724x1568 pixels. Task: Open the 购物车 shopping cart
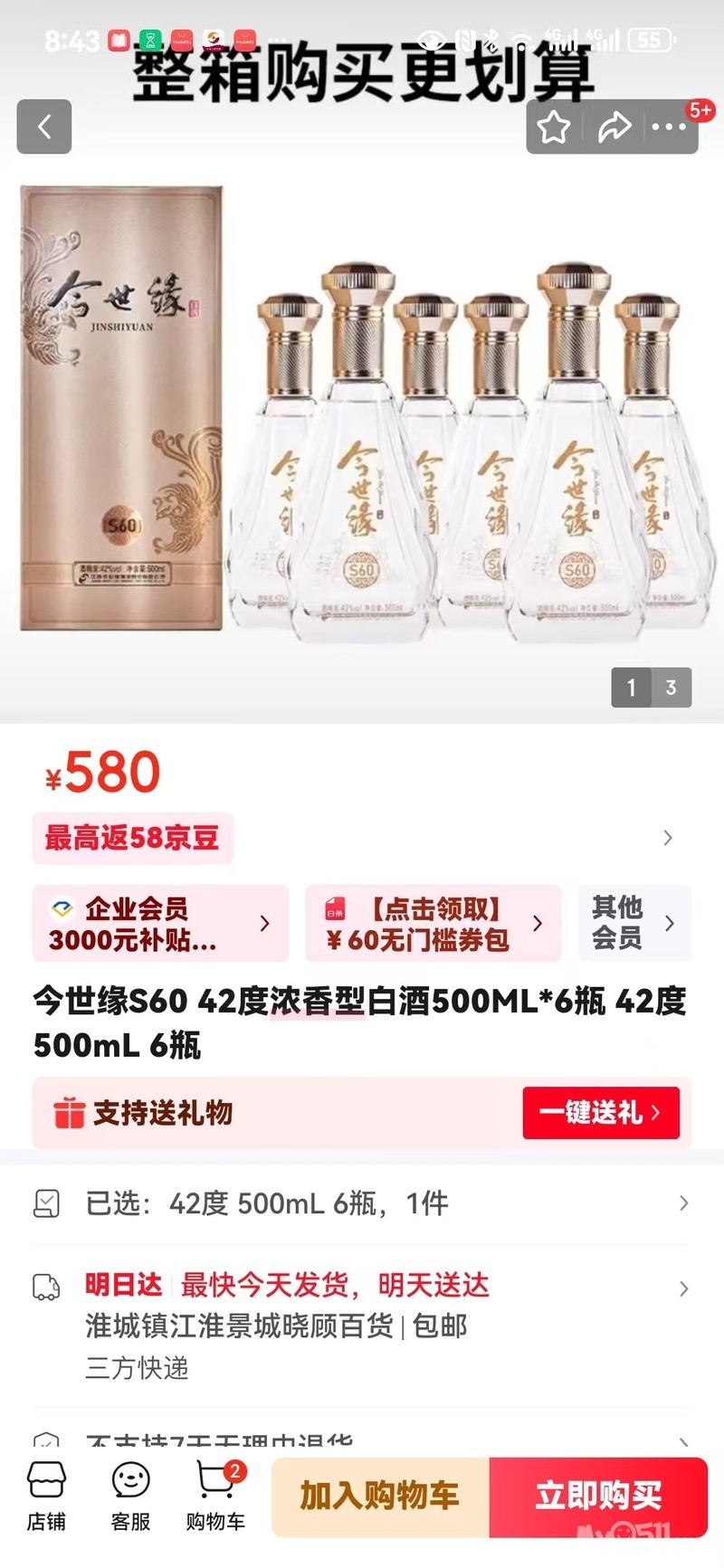215,1496
